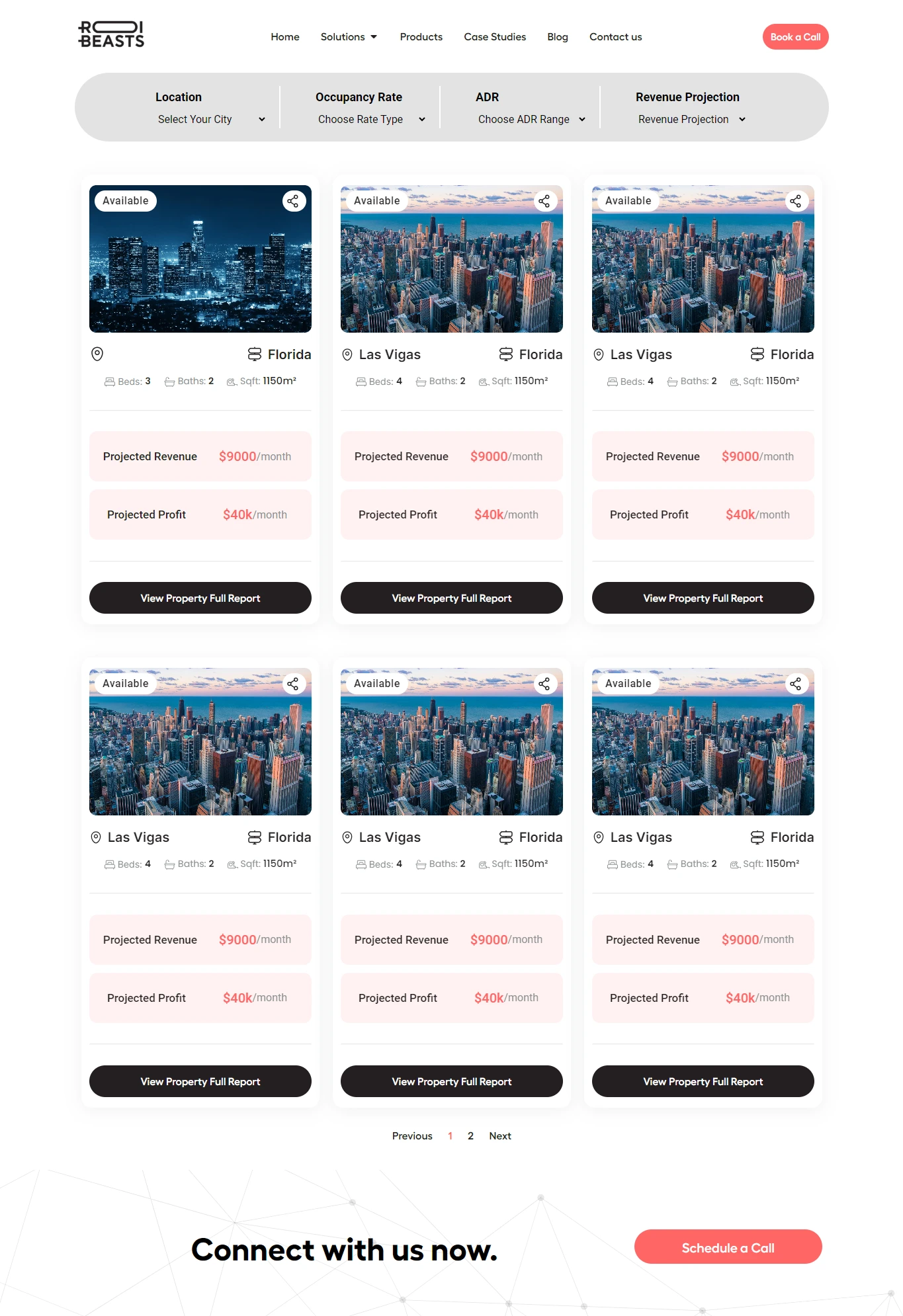Open the Solutions dropdown menu
The height and width of the screenshot is (1316, 903).
[348, 37]
